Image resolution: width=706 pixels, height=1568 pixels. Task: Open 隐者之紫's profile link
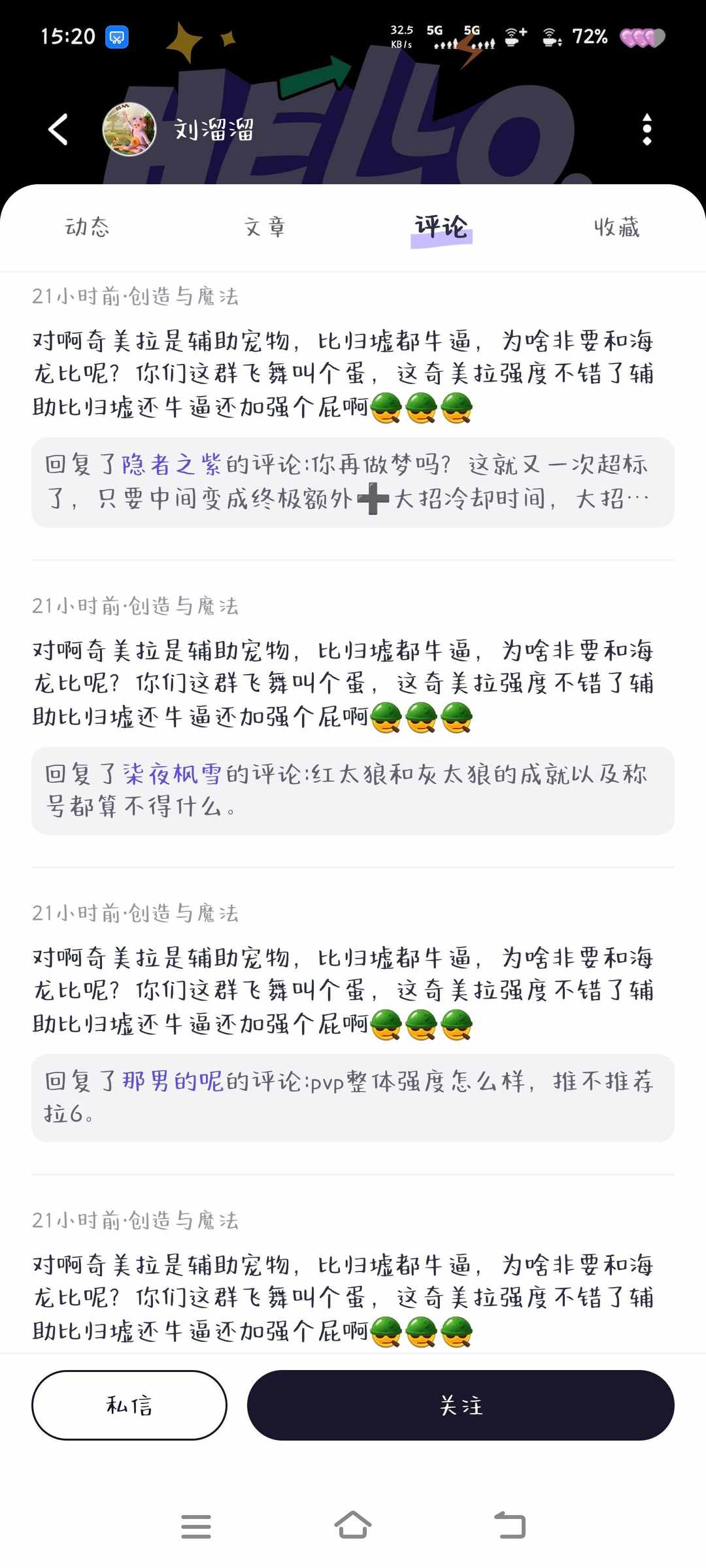click(x=171, y=465)
